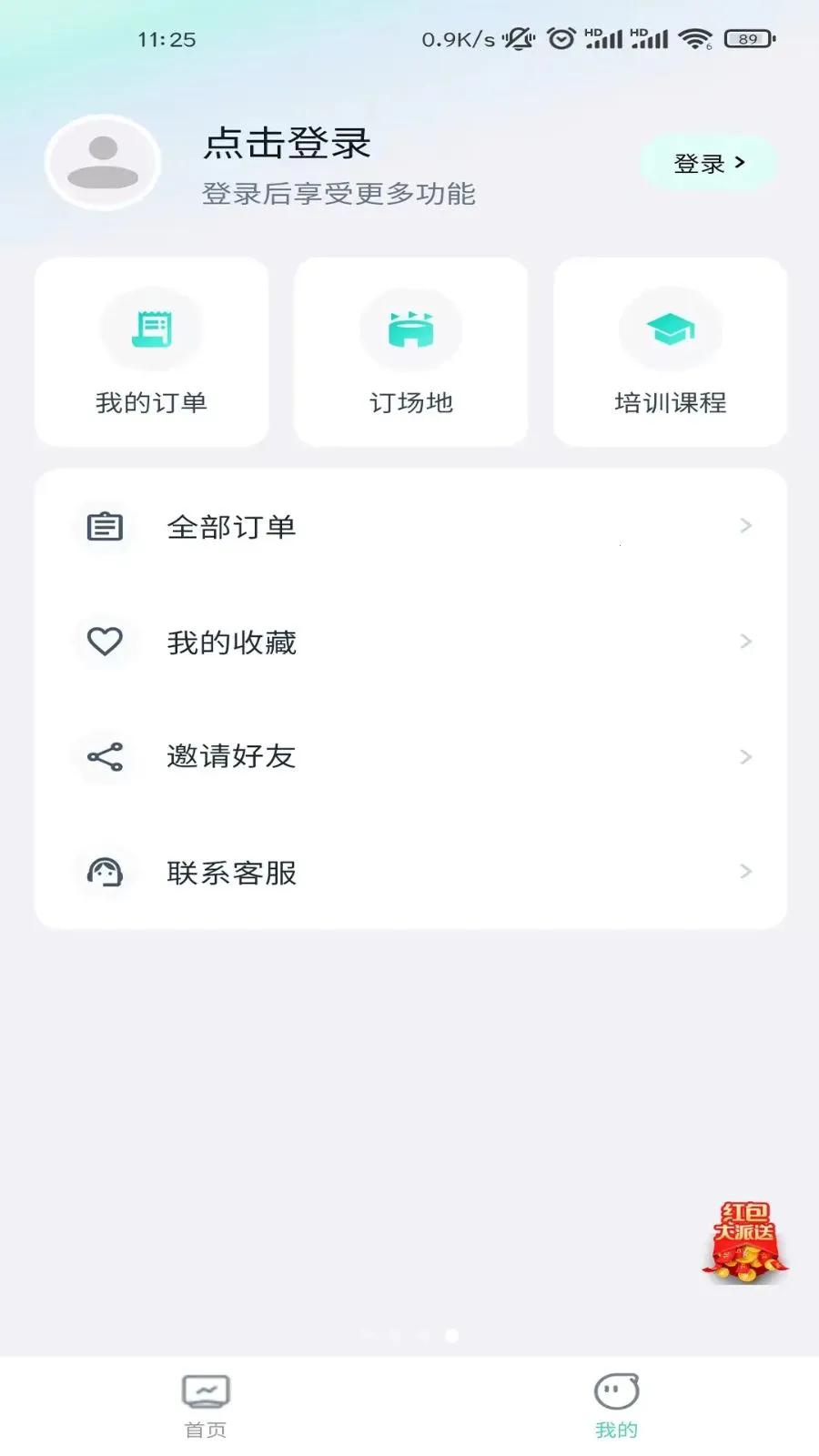The height and width of the screenshot is (1456, 819).
Task: Switch to the 首页 tab
Action: coord(206,1401)
